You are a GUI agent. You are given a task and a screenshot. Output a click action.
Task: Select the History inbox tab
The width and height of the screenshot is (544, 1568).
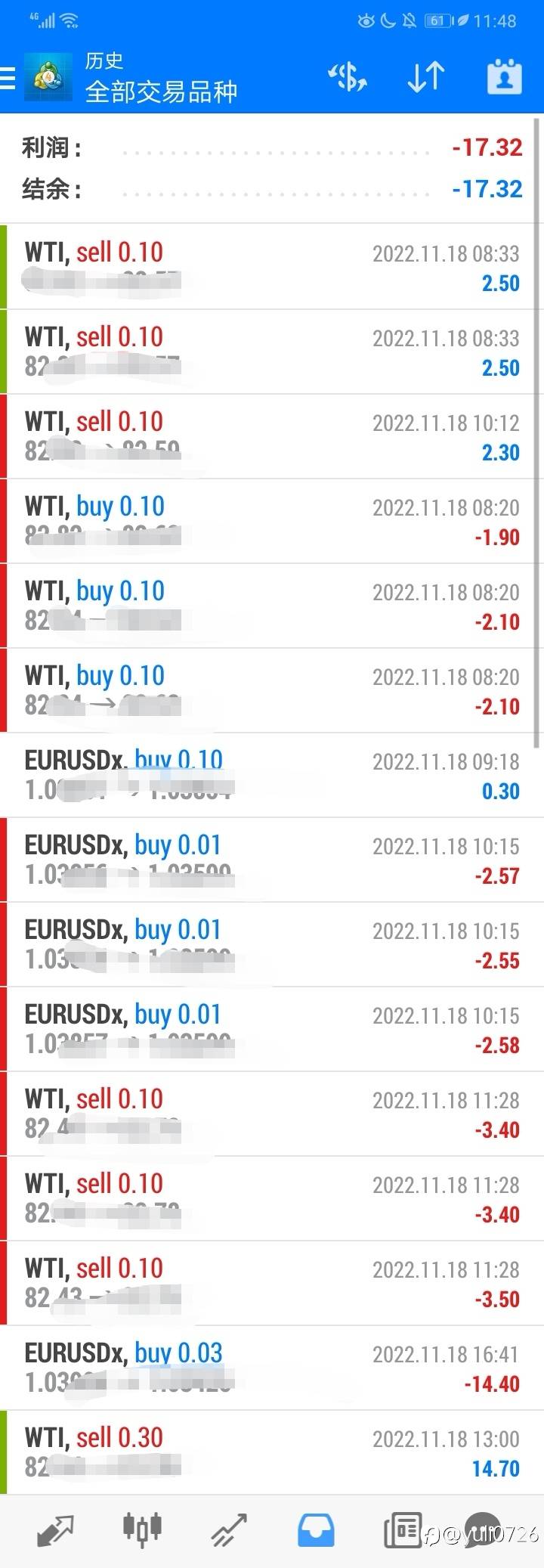pos(317,1531)
